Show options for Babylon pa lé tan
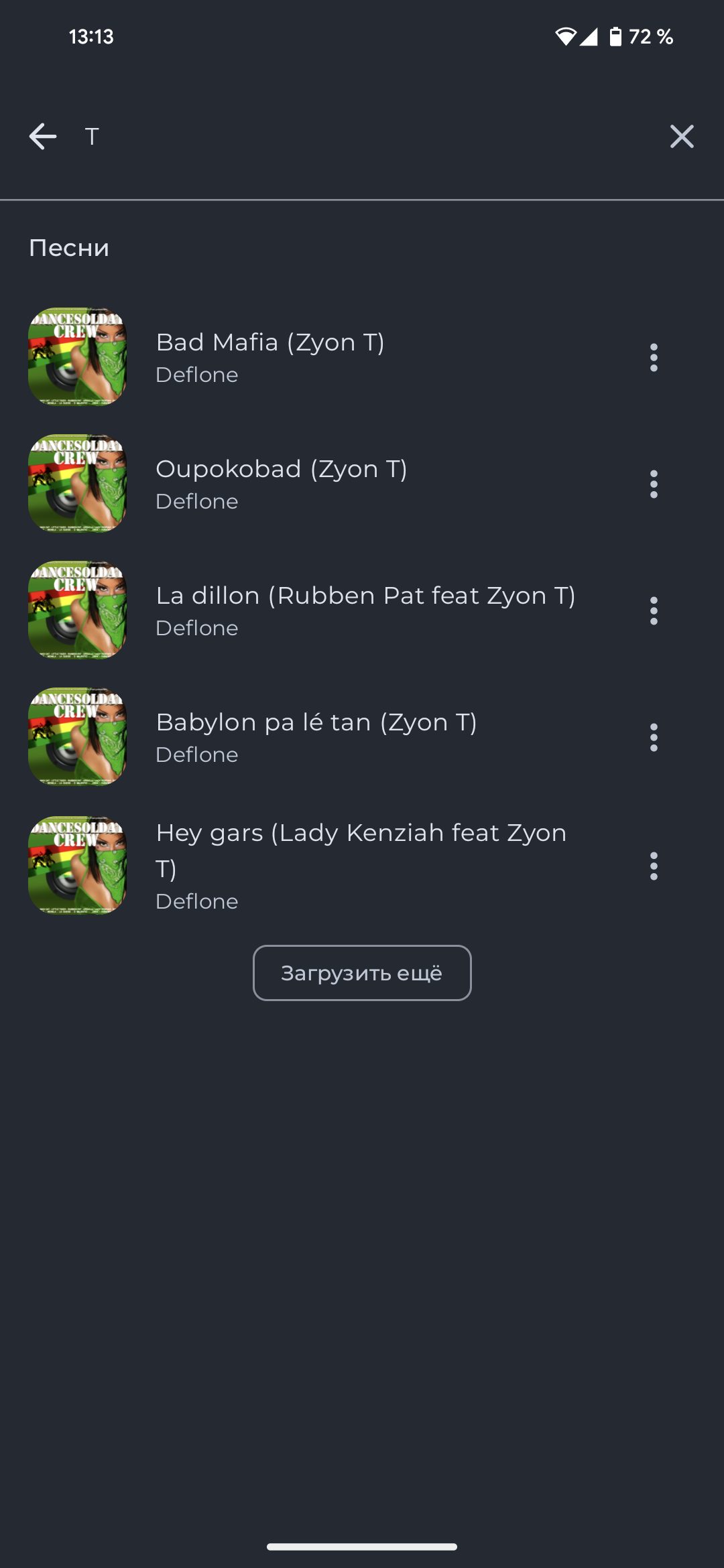This screenshot has height=1568, width=724. point(654,737)
